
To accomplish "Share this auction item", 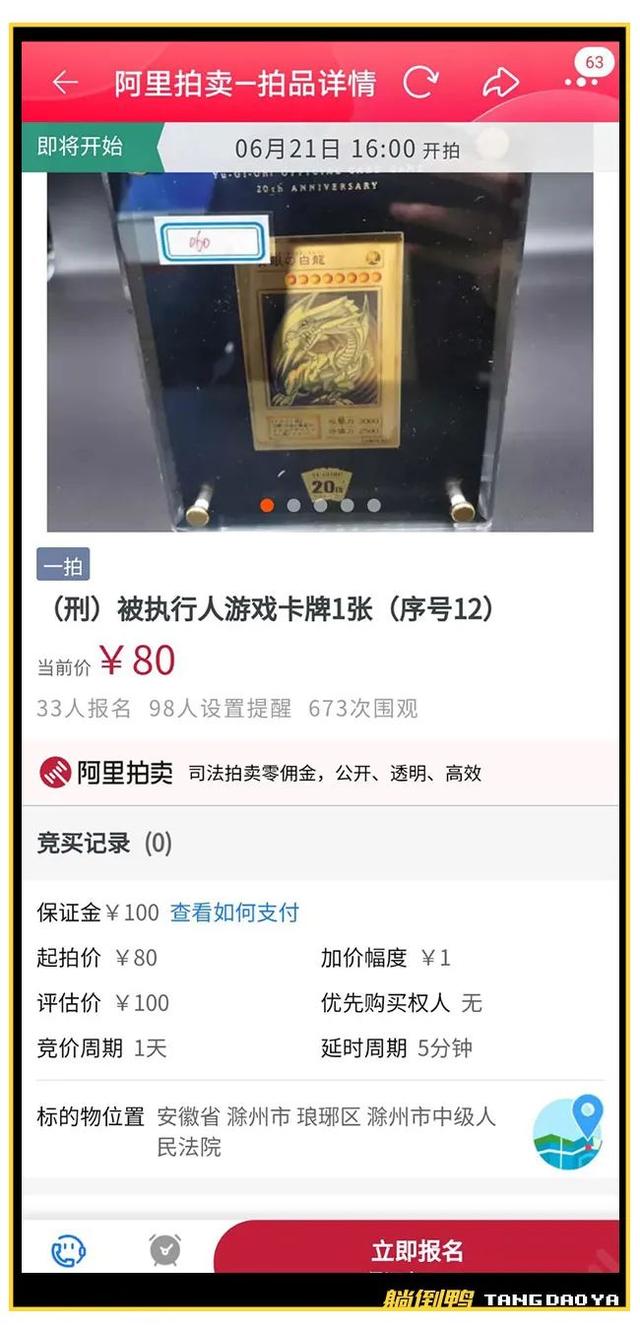I will (500, 83).
